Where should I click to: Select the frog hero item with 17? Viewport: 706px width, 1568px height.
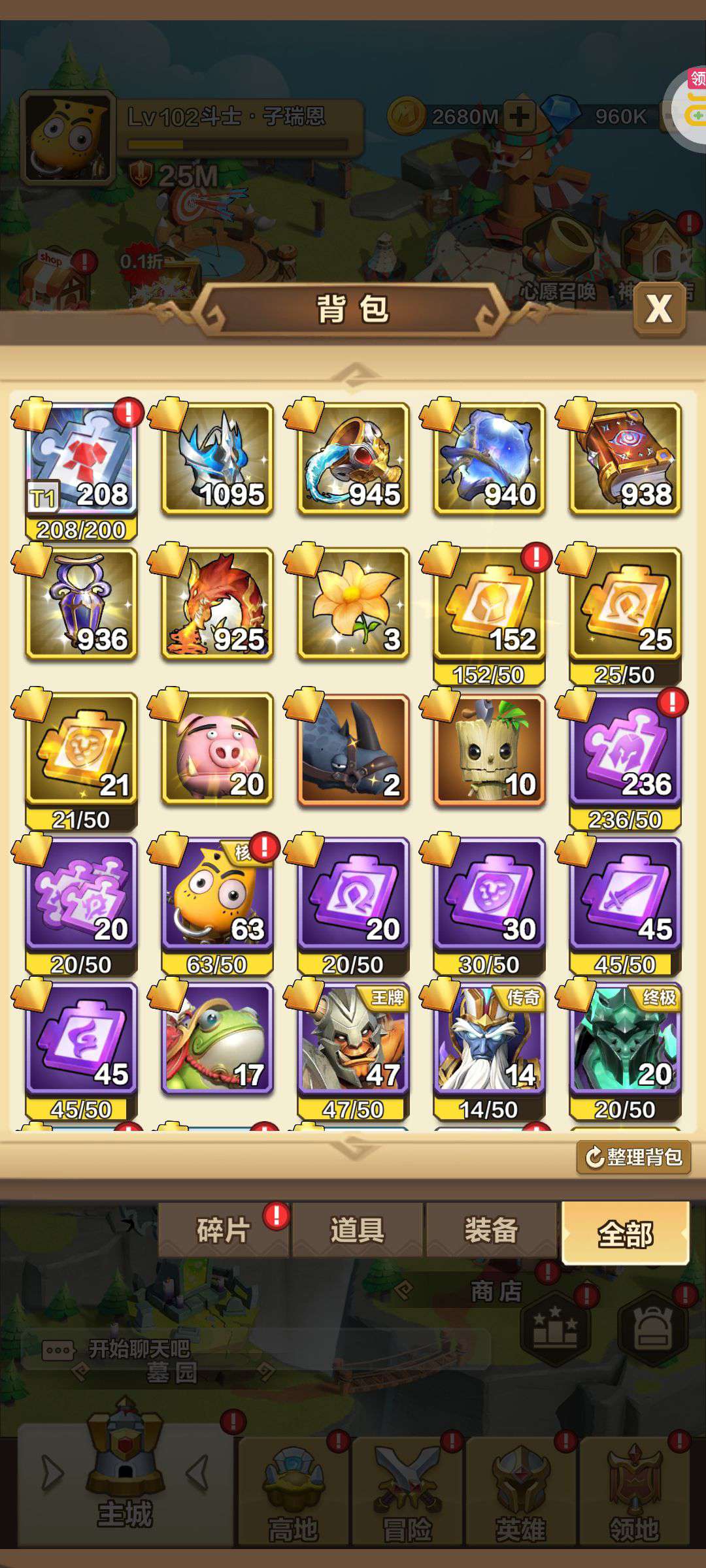(x=217, y=1039)
